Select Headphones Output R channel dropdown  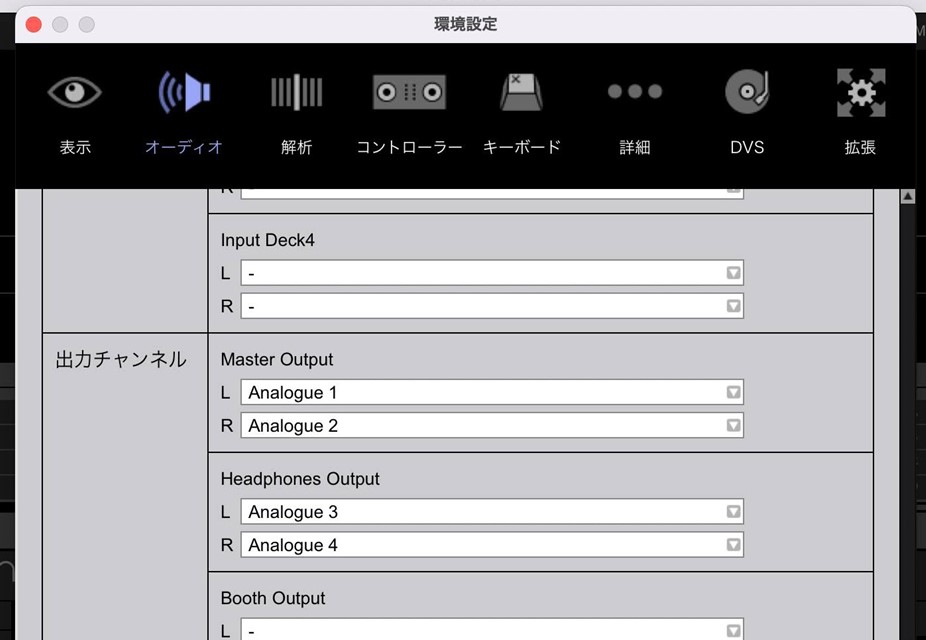492,545
